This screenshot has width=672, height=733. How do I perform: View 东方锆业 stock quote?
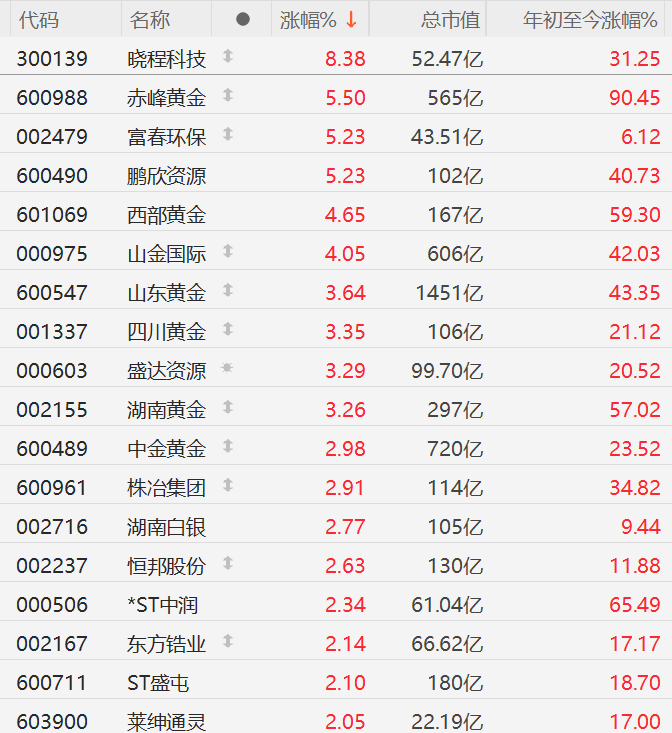(x=167, y=644)
